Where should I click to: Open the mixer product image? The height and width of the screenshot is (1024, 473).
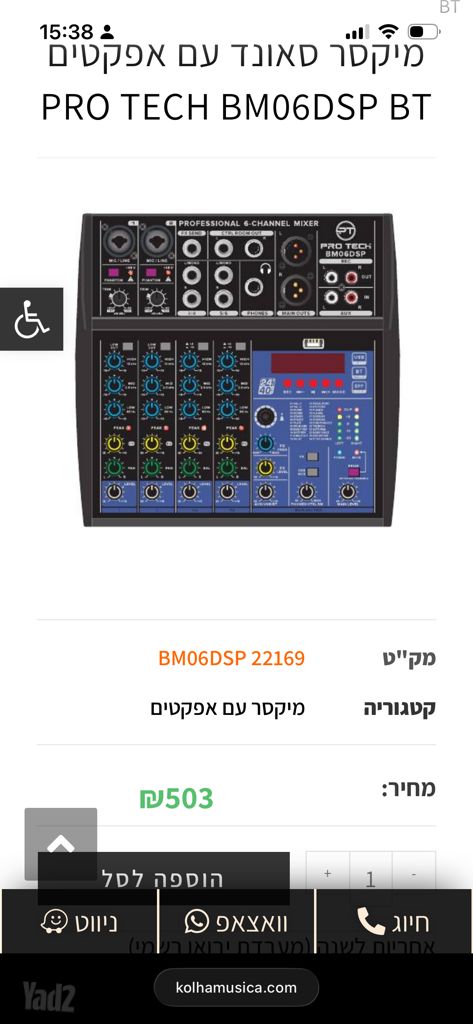tap(236, 370)
